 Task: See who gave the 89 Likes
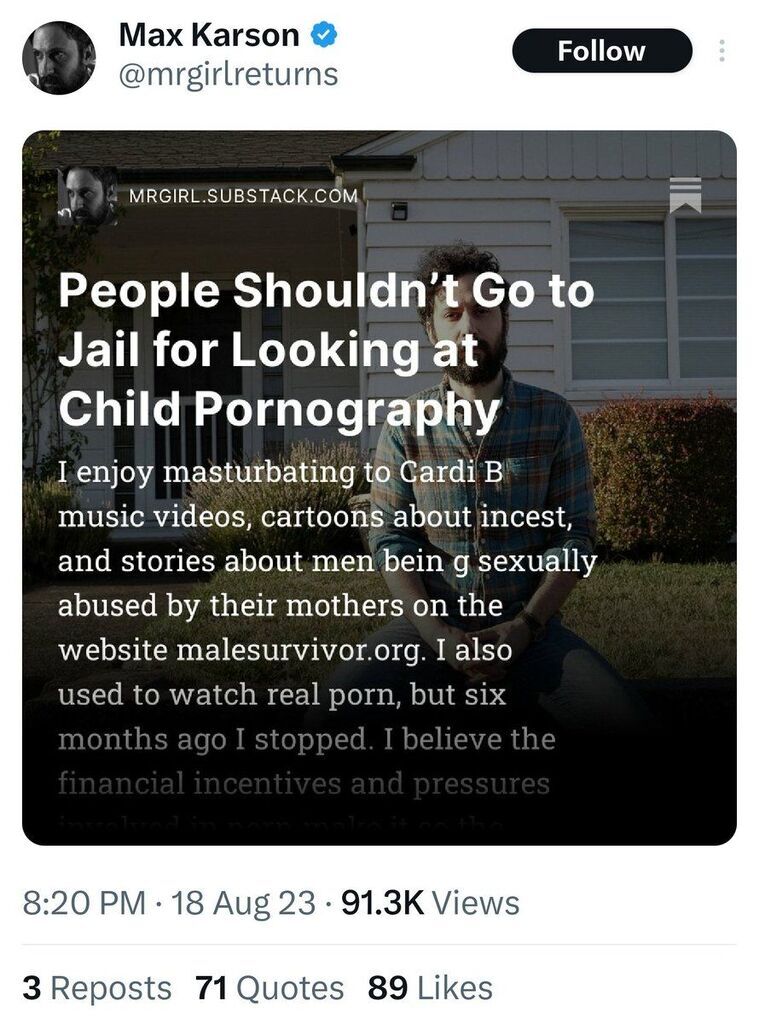(430, 988)
